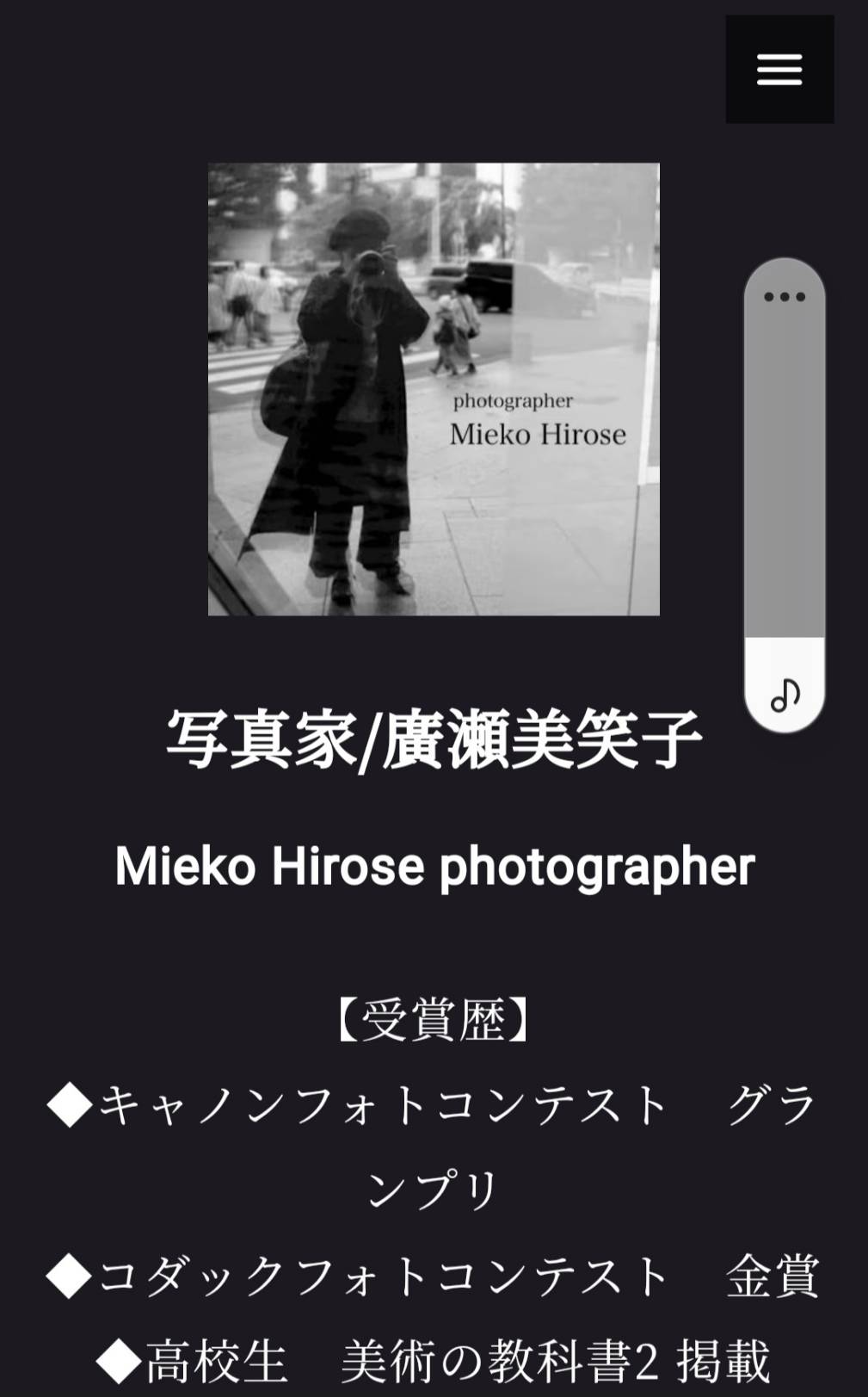
Task: Tap the music note icon
Action: point(785,694)
